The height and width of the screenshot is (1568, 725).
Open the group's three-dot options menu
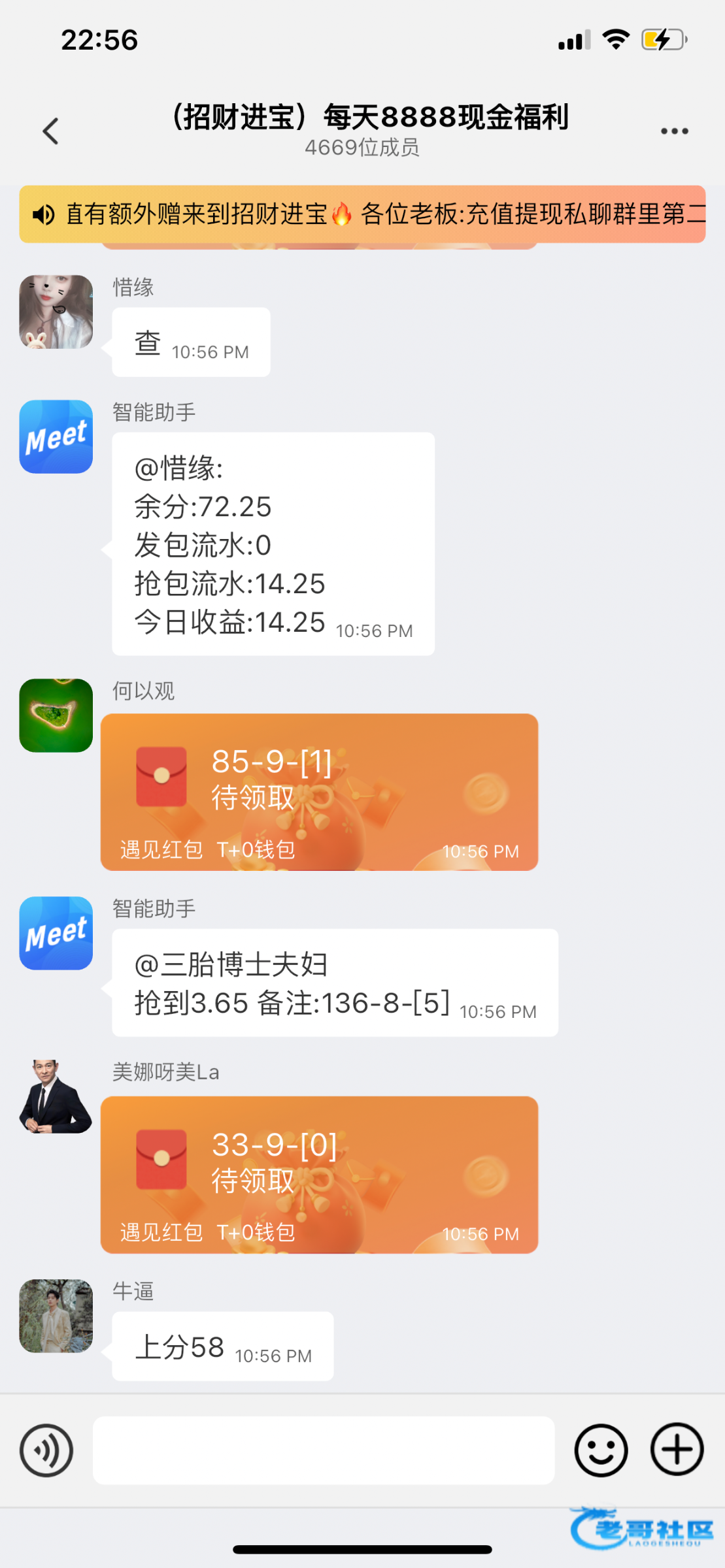click(674, 131)
